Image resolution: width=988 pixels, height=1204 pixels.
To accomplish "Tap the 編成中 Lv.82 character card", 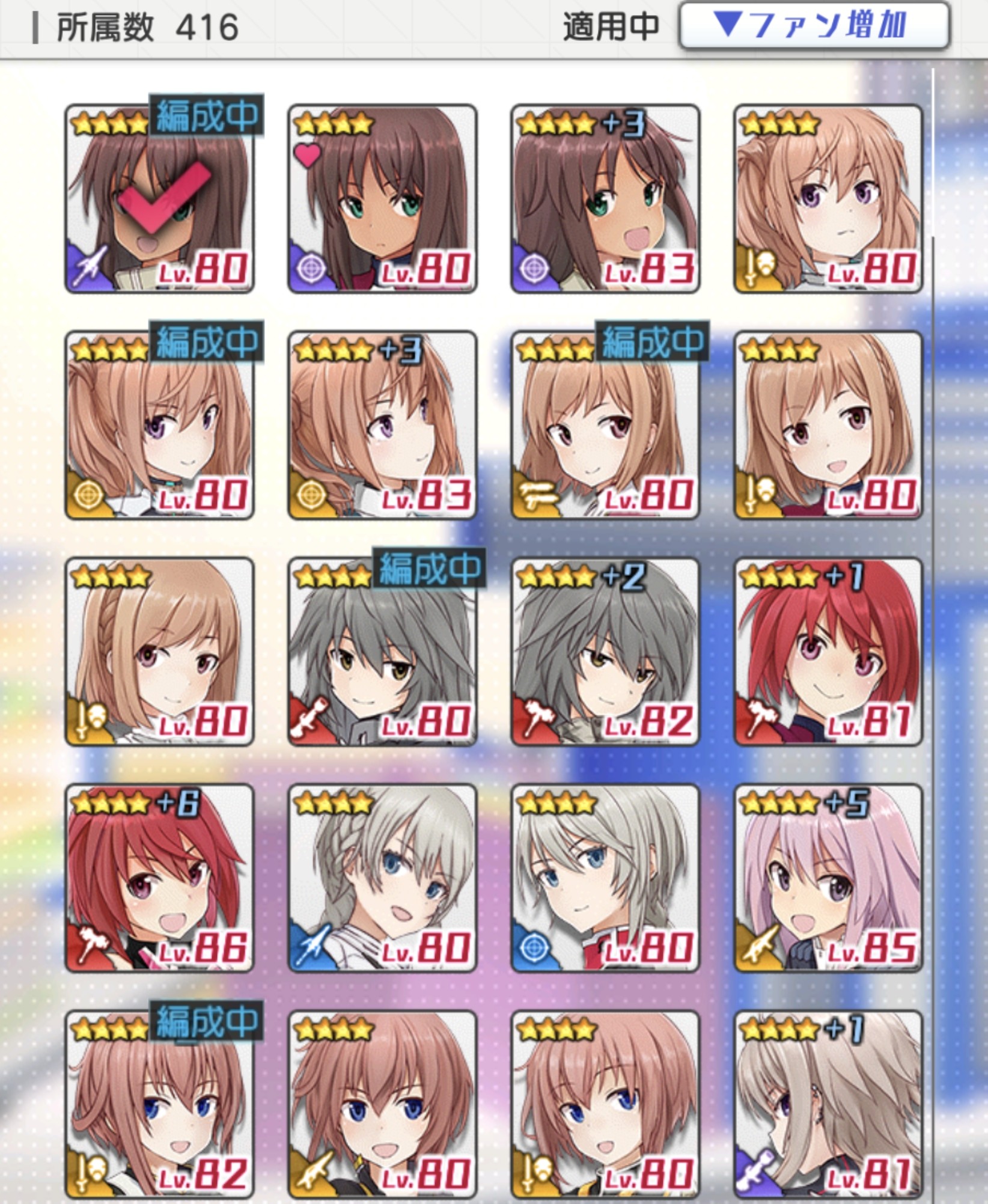I will [159, 1104].
